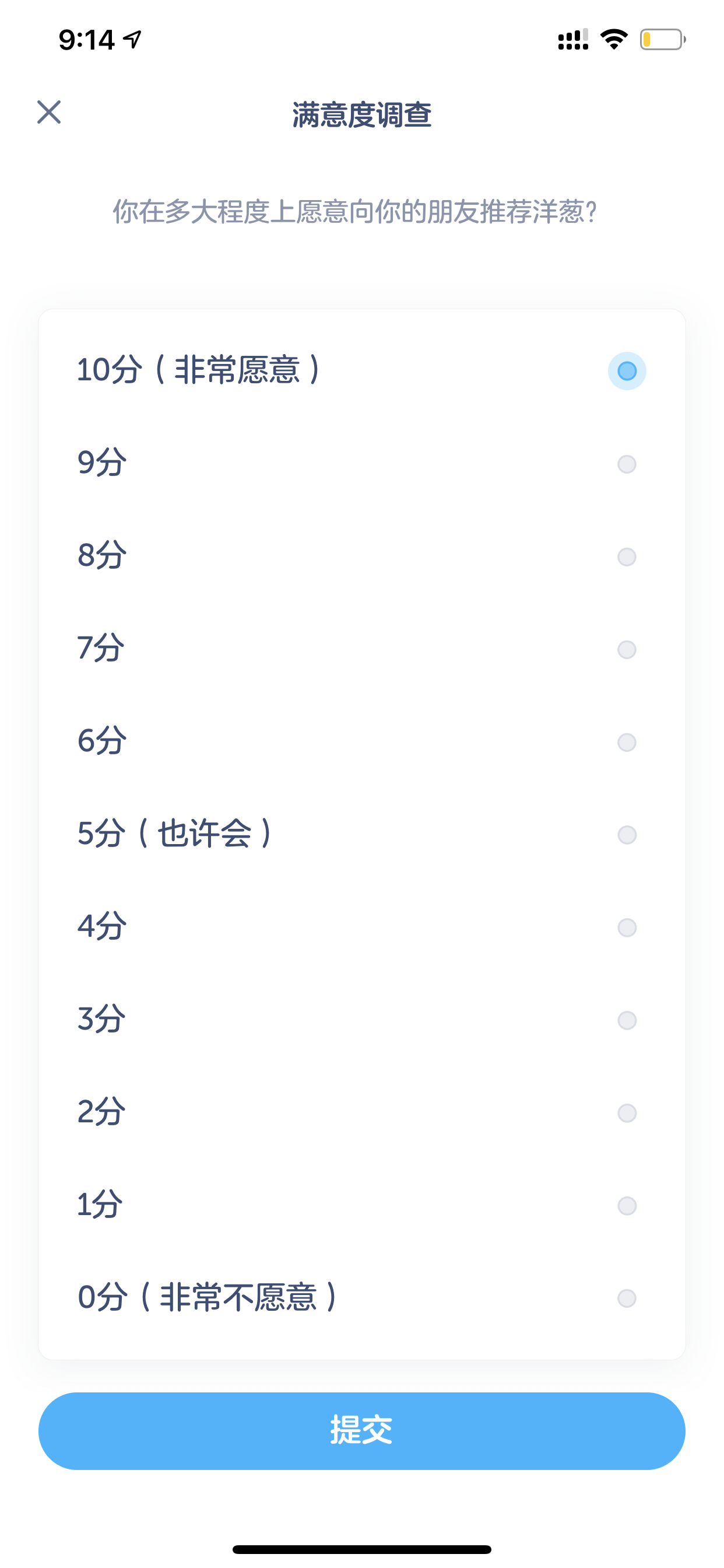The height and width of the screenshot is (1568, 724).
Task: Pick the 8分 rating
Action: (361, 556)
